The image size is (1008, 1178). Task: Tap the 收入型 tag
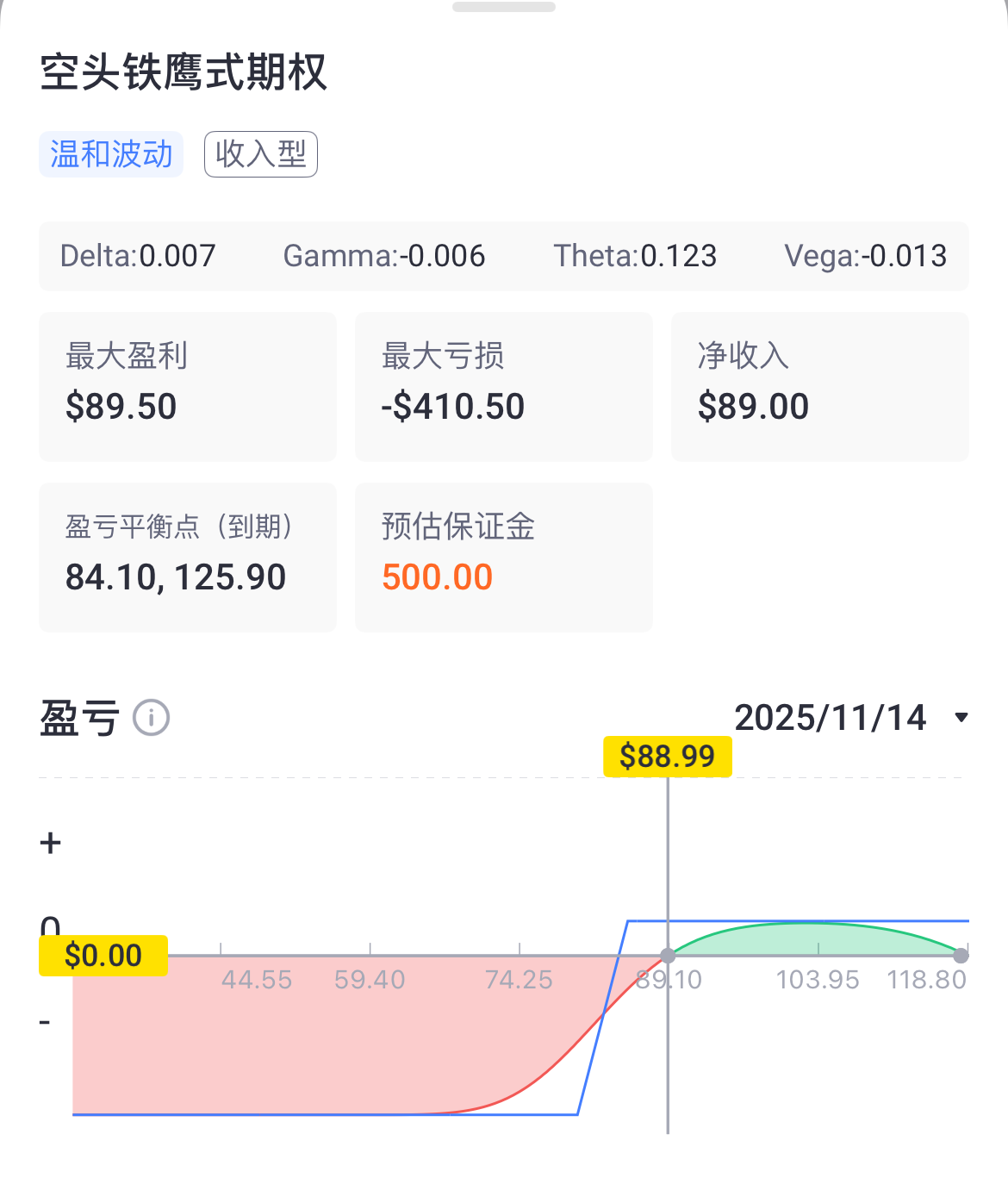(x=261, y=154)
